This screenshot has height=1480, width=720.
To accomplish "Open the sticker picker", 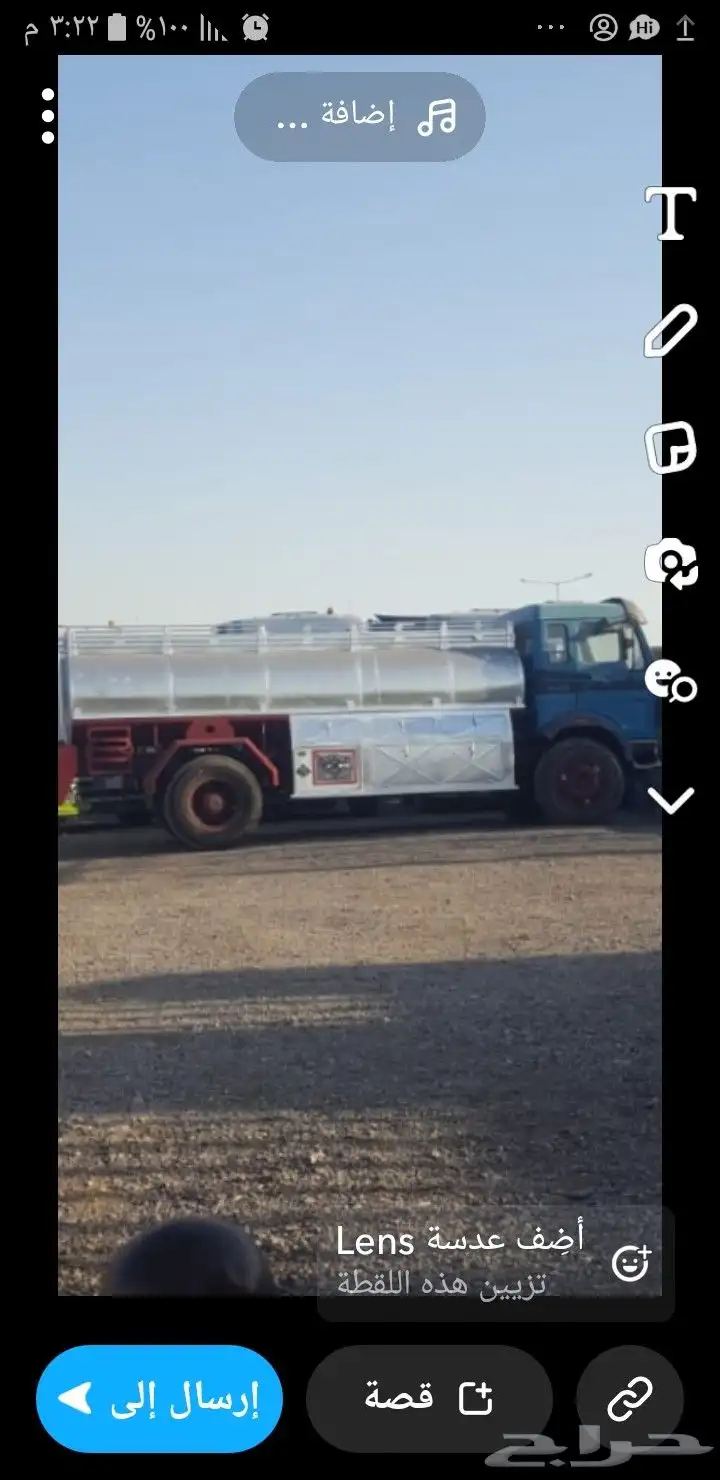I will pyautogui.click(x=670, y=448).
